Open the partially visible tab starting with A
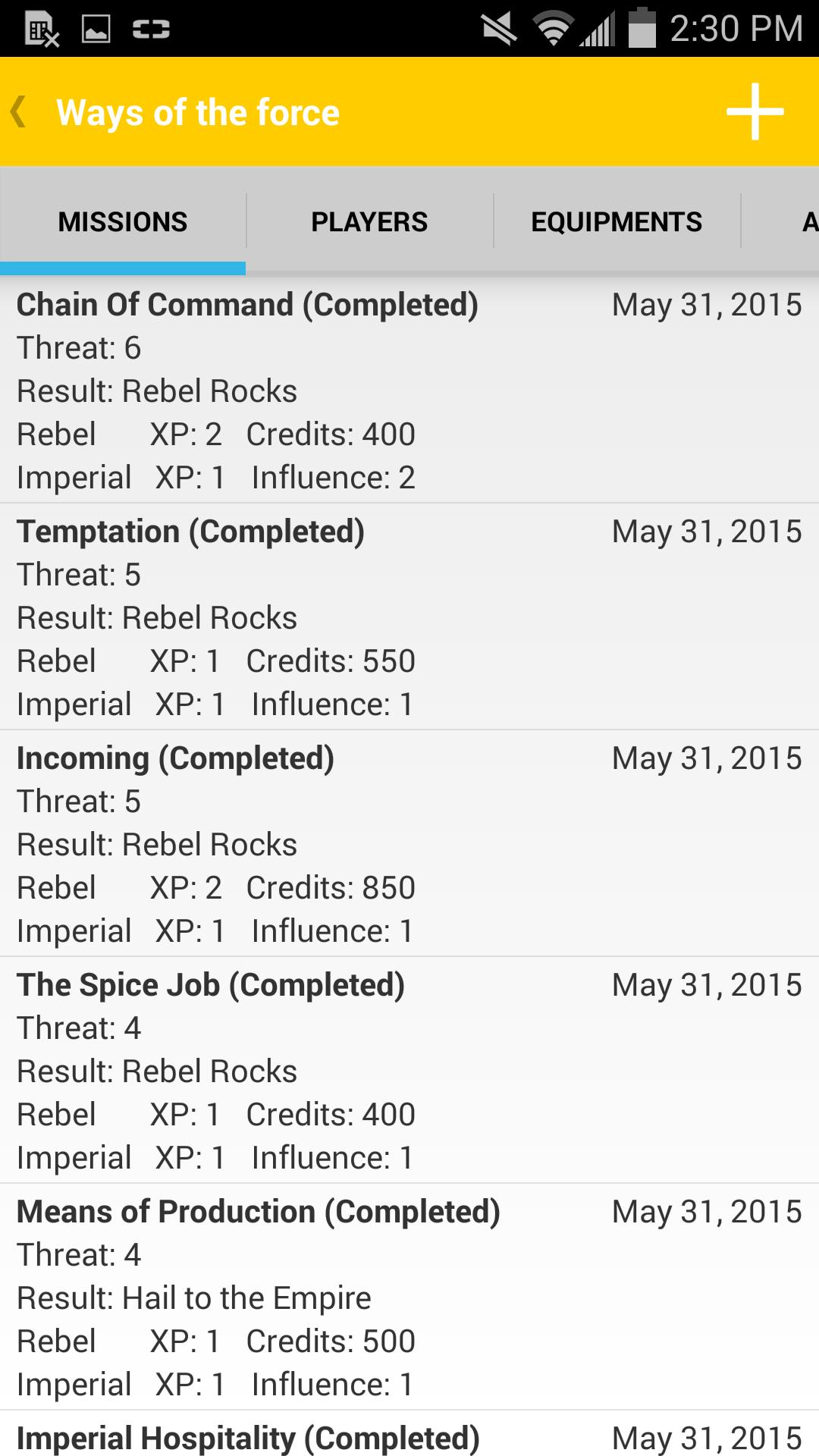This screenshot has width=819, height=1456. [804, 221]
